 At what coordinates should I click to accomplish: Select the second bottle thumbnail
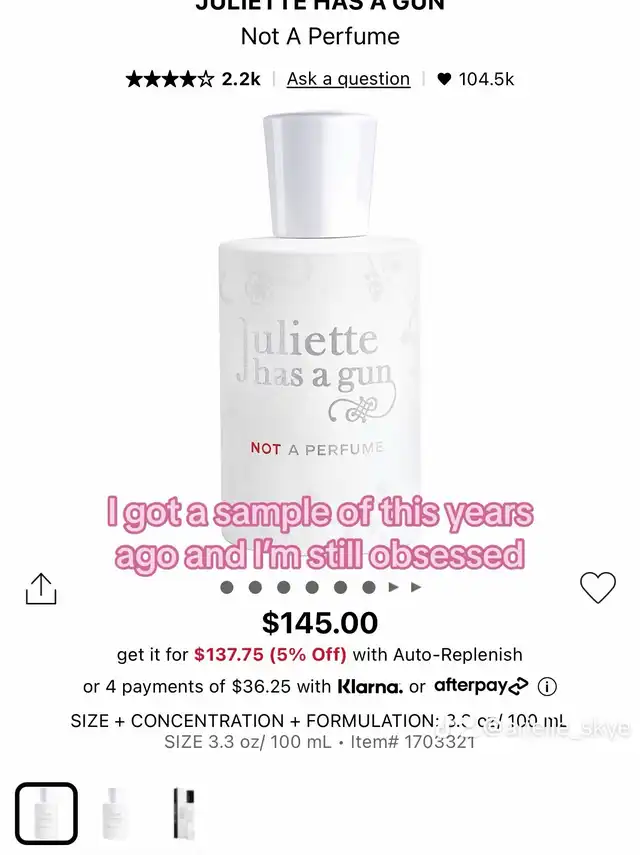pyautogui.click(x=116, y=813)
